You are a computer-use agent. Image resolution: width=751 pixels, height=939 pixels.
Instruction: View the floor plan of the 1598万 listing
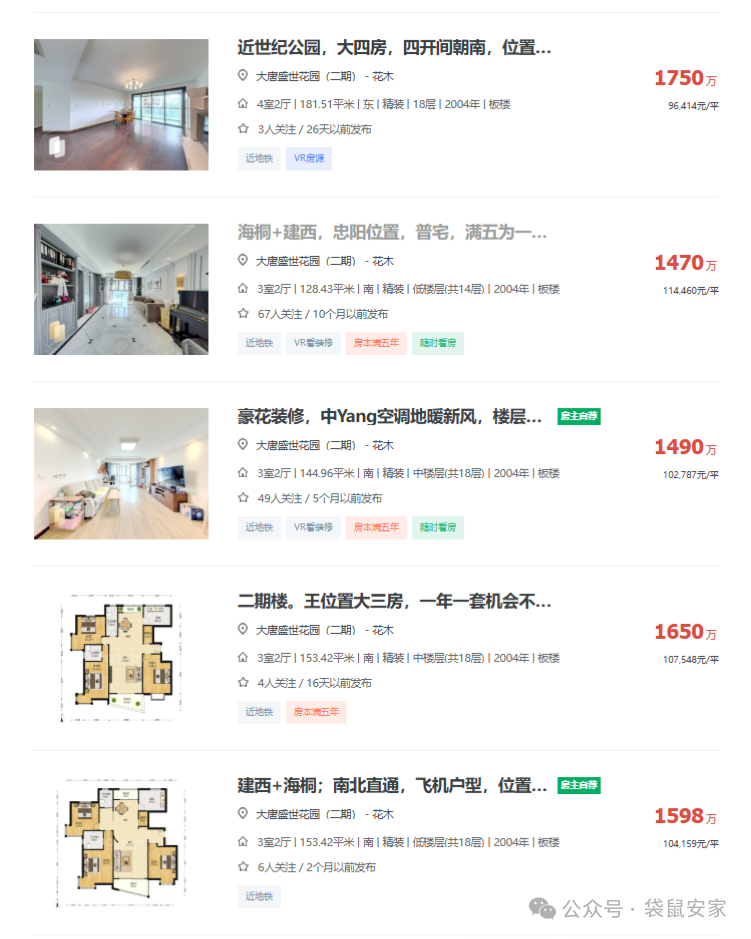pos(121,843)
